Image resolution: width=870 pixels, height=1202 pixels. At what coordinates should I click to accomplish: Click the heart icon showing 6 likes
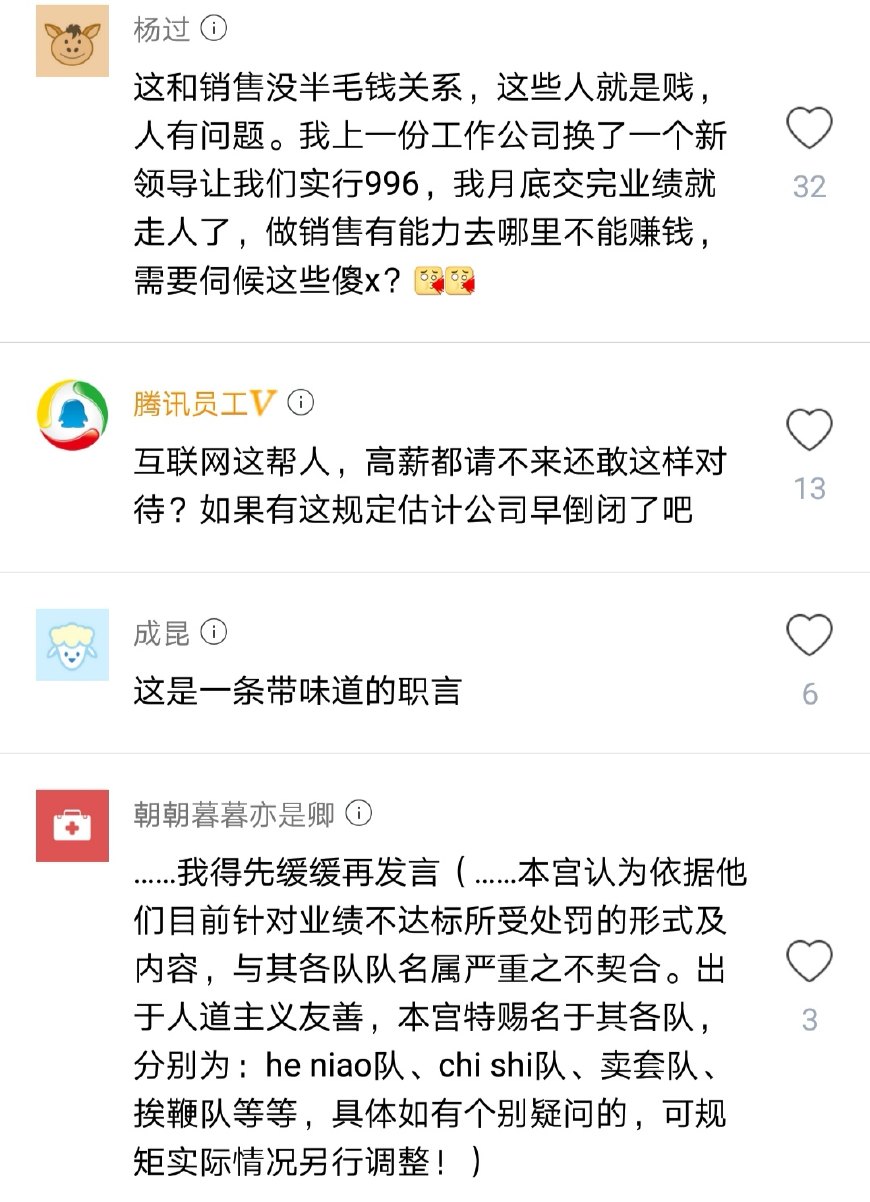point(810,636)
